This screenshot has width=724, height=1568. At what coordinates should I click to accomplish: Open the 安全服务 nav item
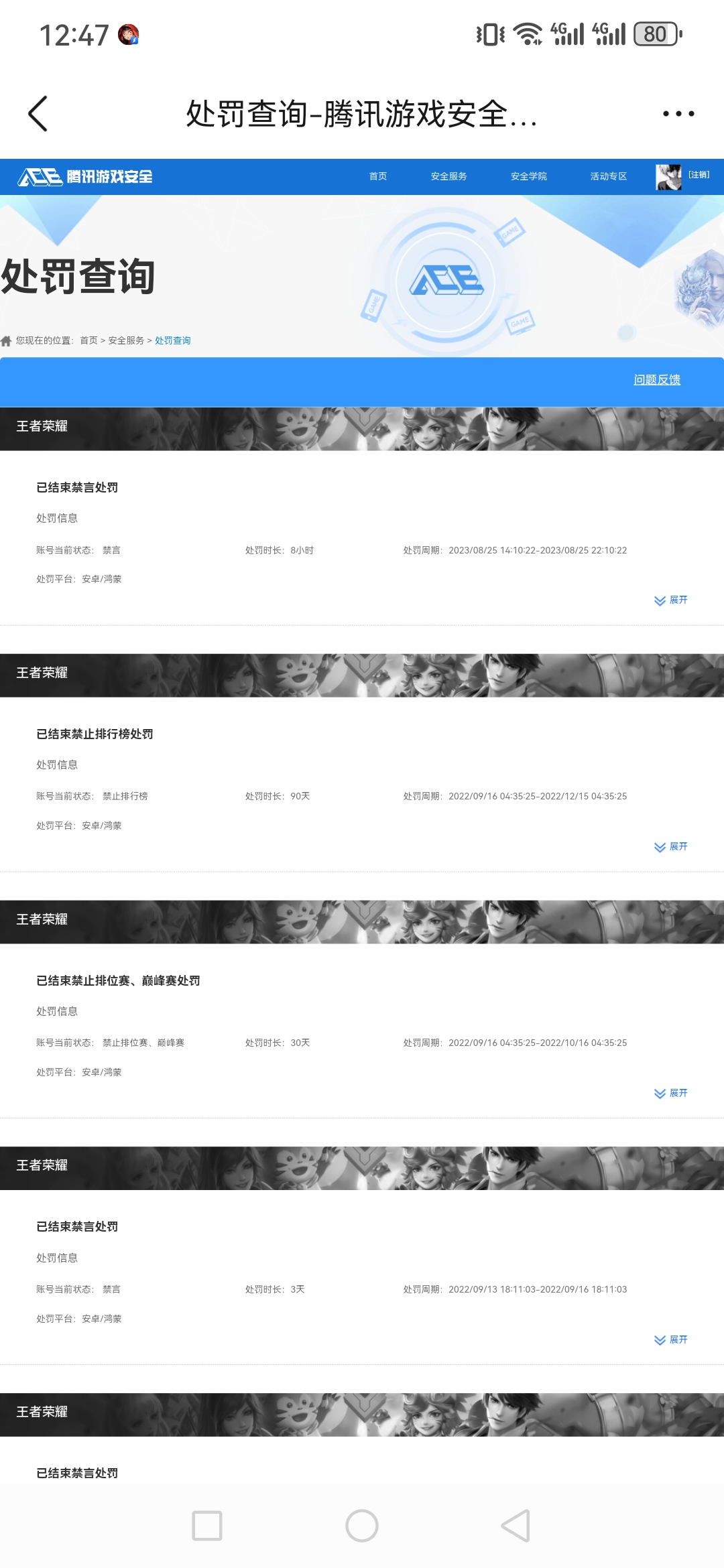coord(448,176)
